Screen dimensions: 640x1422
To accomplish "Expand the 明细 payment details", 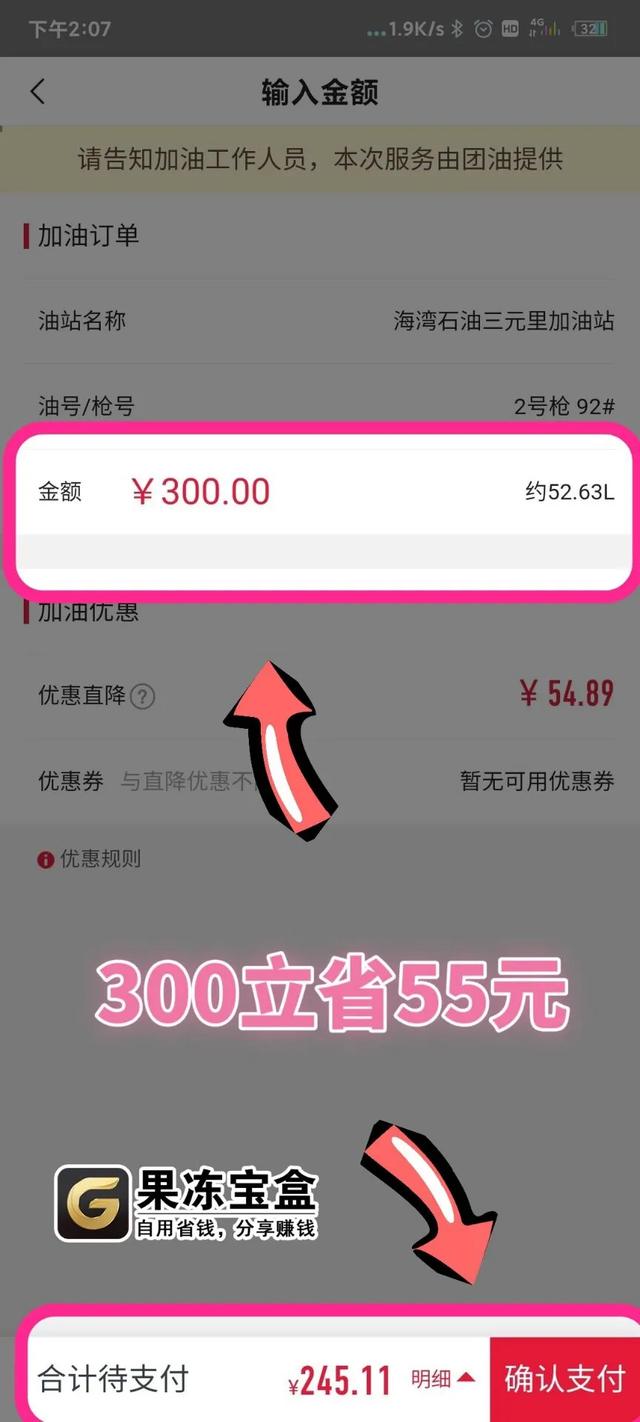I will coord(442,1379).
